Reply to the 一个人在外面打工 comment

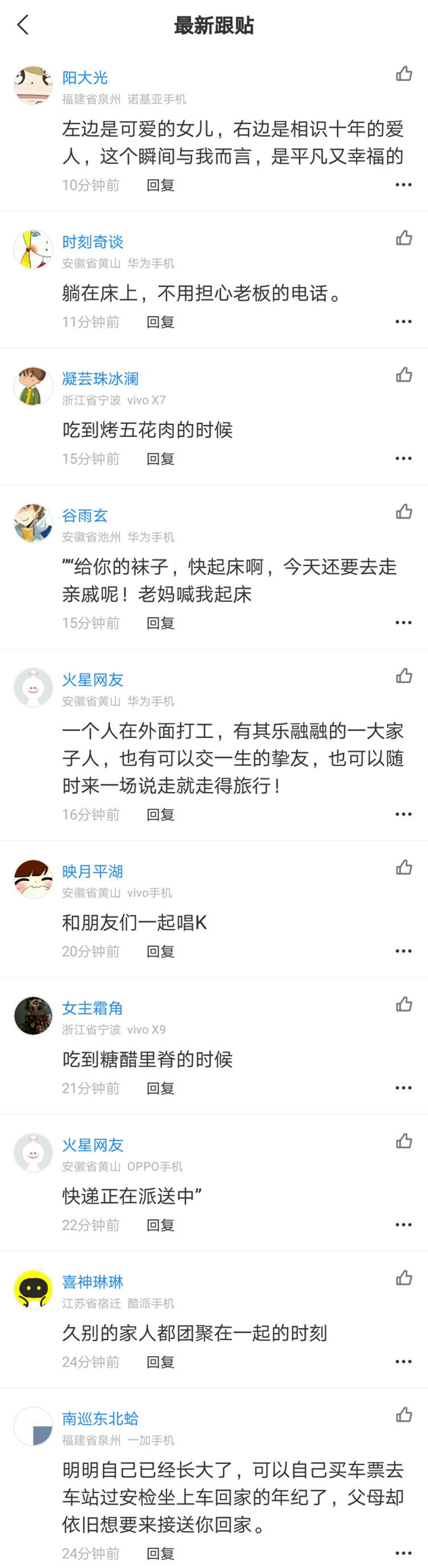[x=160, y=815]
